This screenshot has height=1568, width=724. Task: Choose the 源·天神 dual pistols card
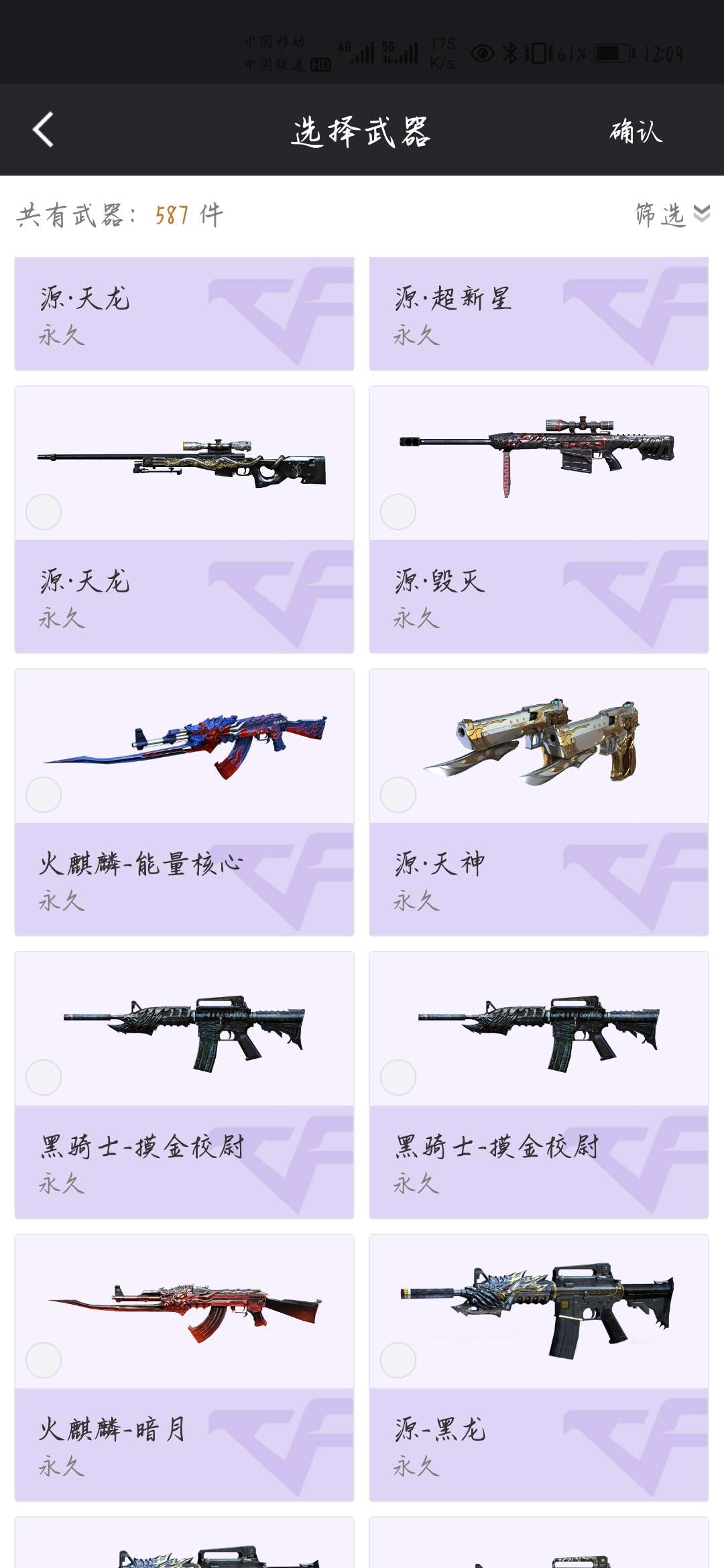pyautogui.click(x=539, y=802)
